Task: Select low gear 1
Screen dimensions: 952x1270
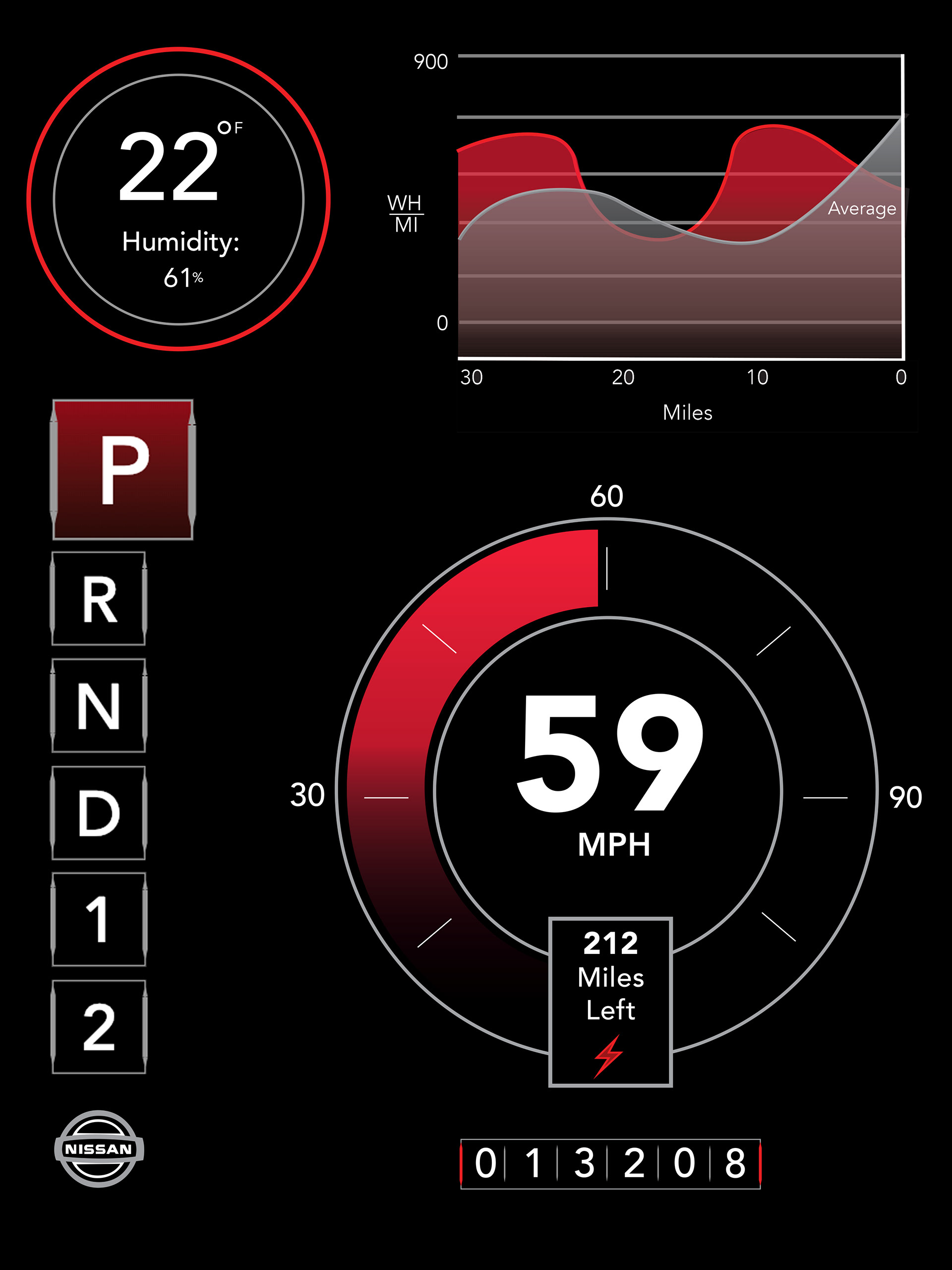Action: [99, 919]
